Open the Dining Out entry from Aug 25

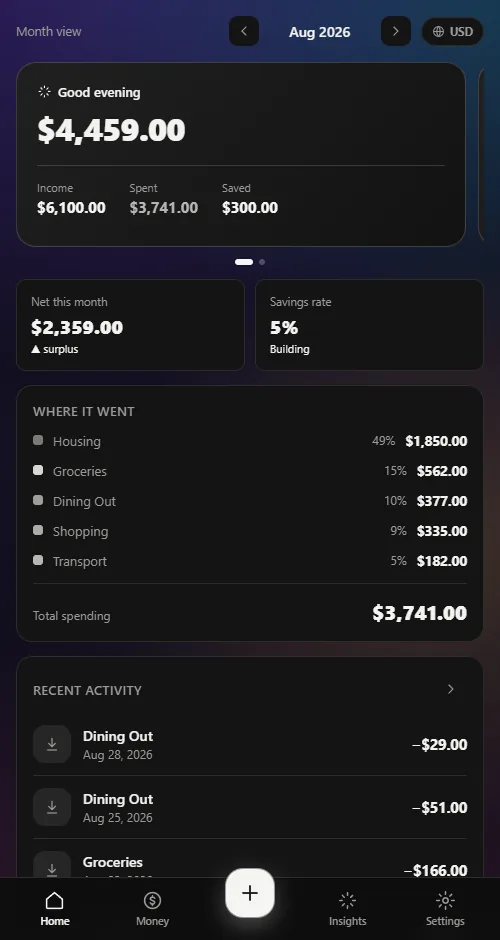[250, 808]
